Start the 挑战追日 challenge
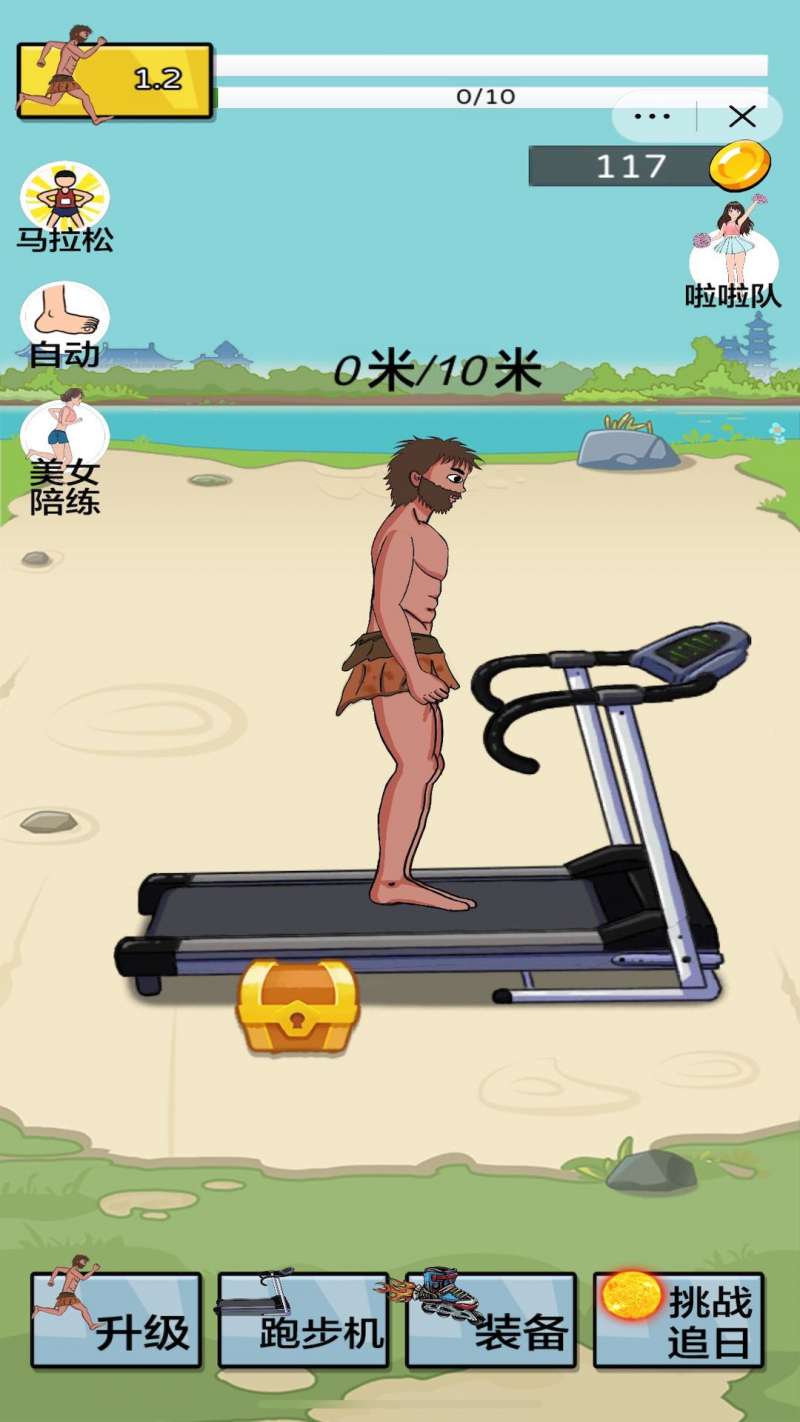800x1422 pixels. click(679, 1319)
